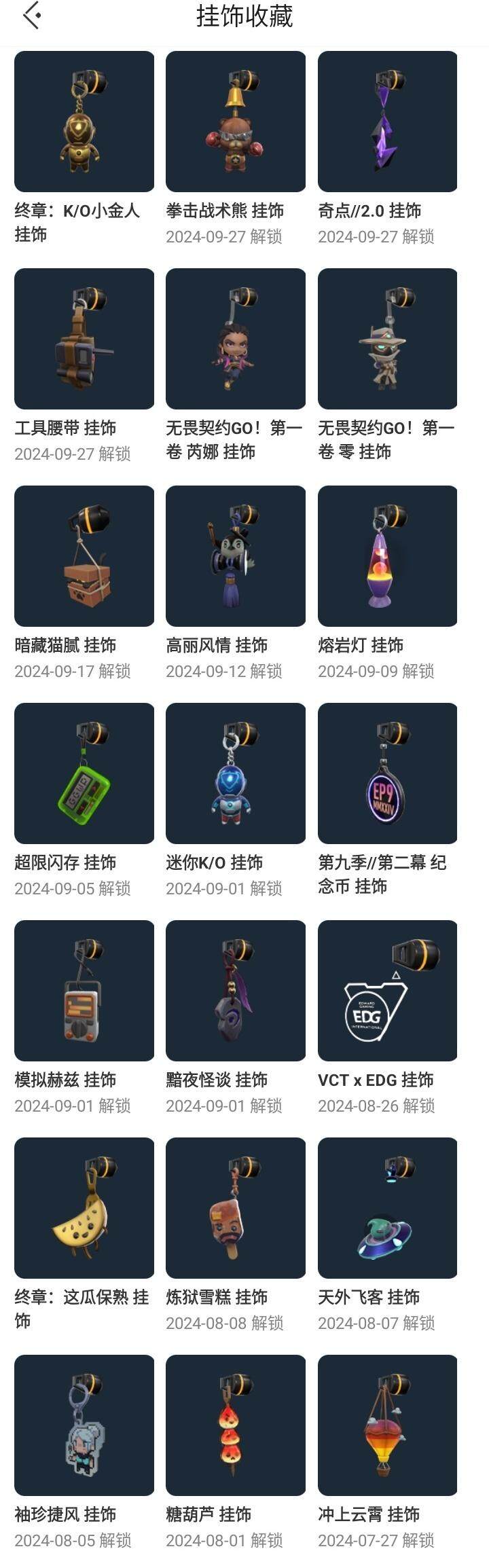Go back from 挂饰收藏 page
Image resolution: width=489 pixels, height=1568 pixels.
tap(31, 16)
